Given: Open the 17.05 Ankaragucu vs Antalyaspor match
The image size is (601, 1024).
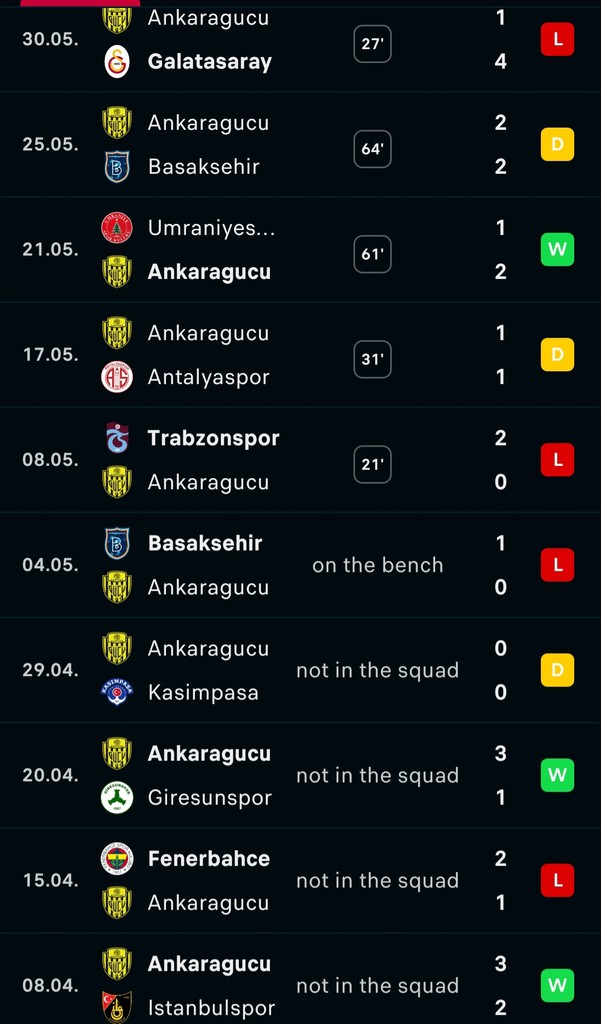Looking at the screenshot, I should click(x=300, y=355).
